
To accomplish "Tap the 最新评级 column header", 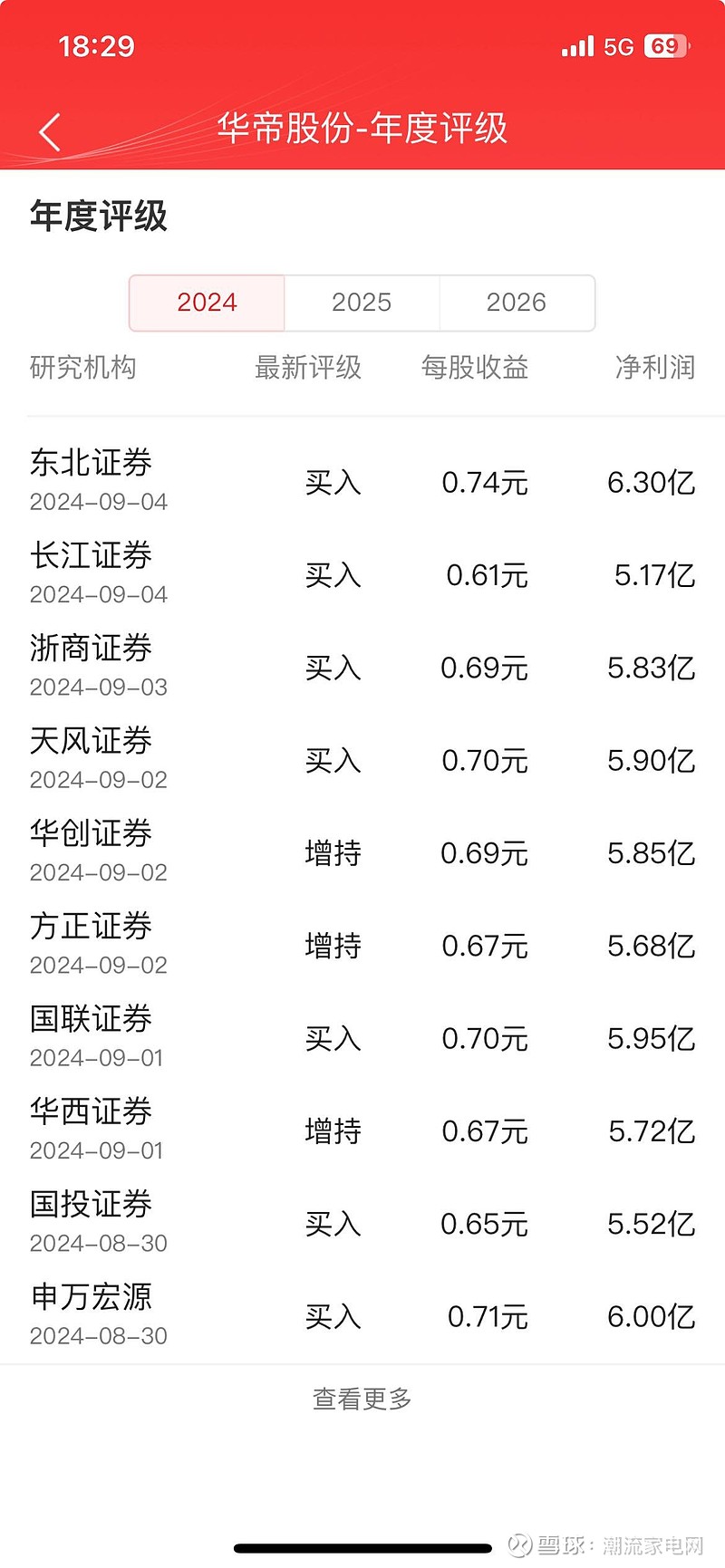I will point(307,368).
